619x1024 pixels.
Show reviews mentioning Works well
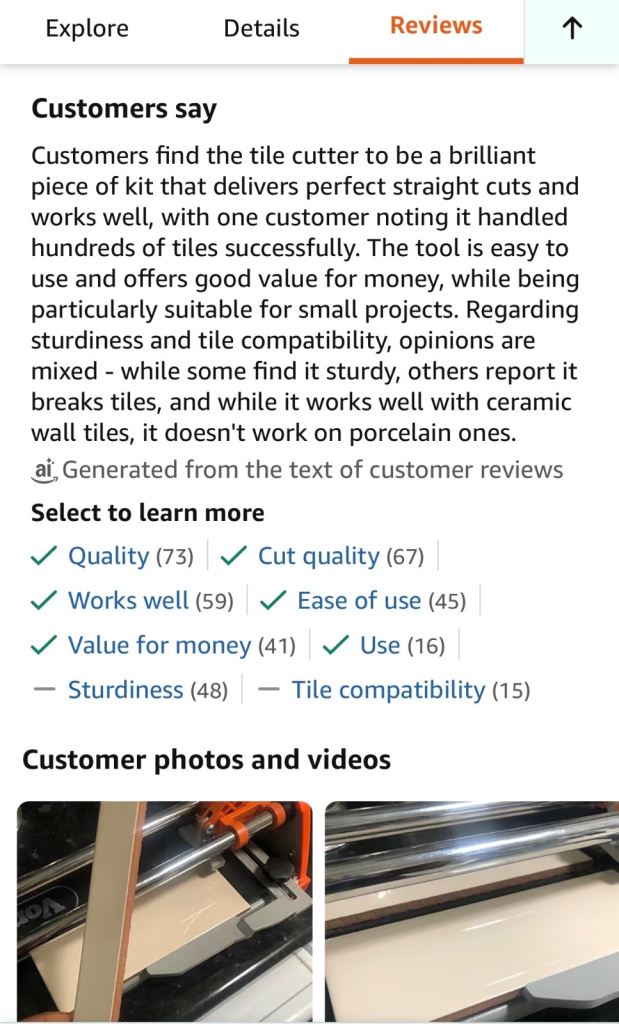click(x=128, y=601)
